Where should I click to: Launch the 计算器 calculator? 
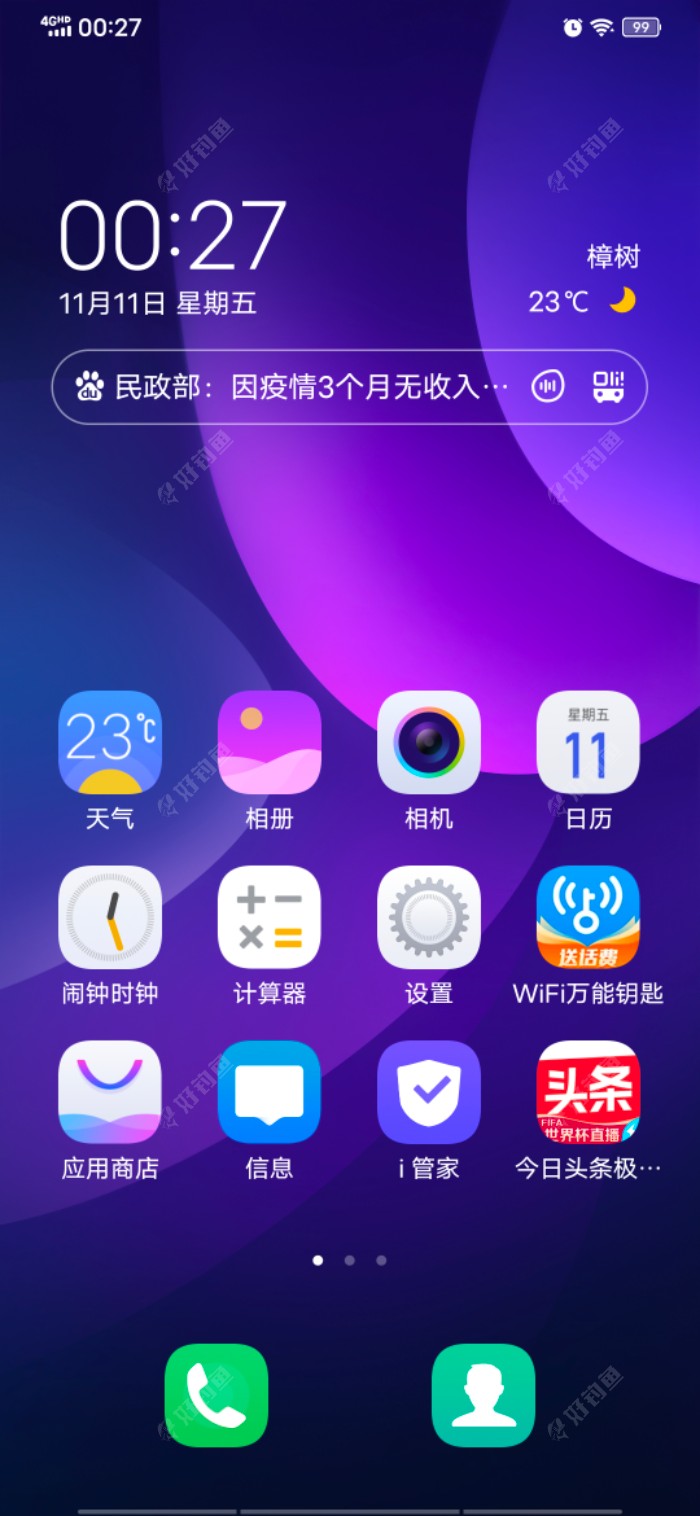click(x=269, y=917)
